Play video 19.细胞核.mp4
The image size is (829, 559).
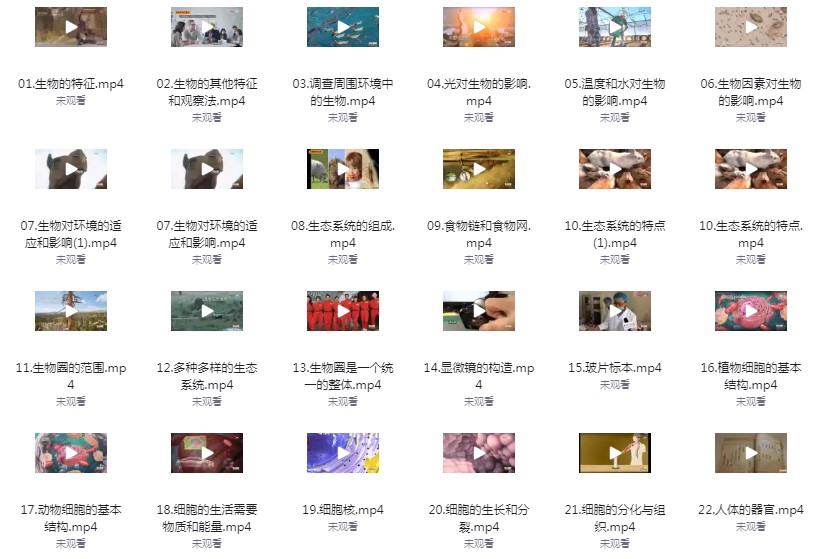(343, 453)
